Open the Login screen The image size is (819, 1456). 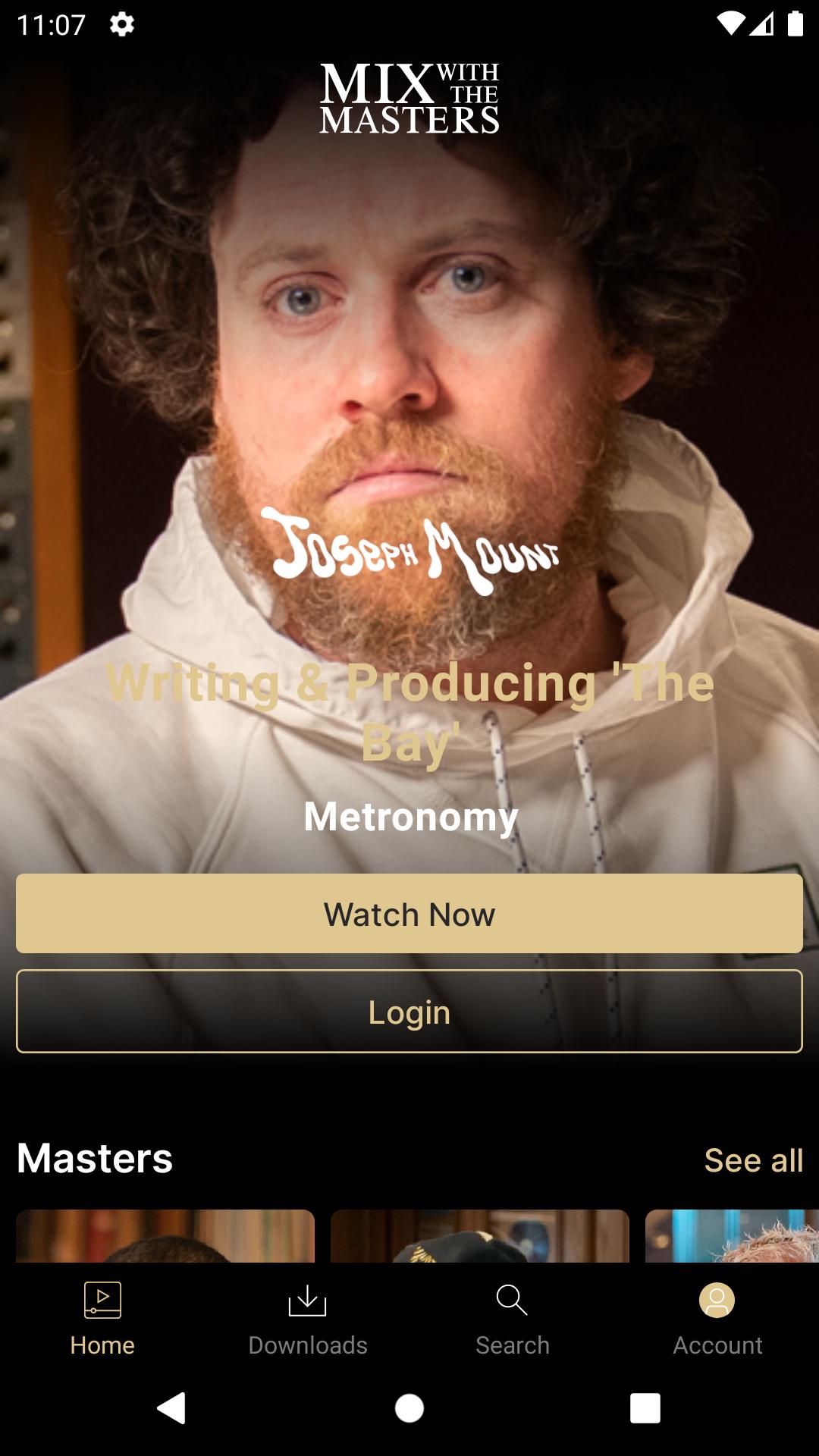point(409,1012)
